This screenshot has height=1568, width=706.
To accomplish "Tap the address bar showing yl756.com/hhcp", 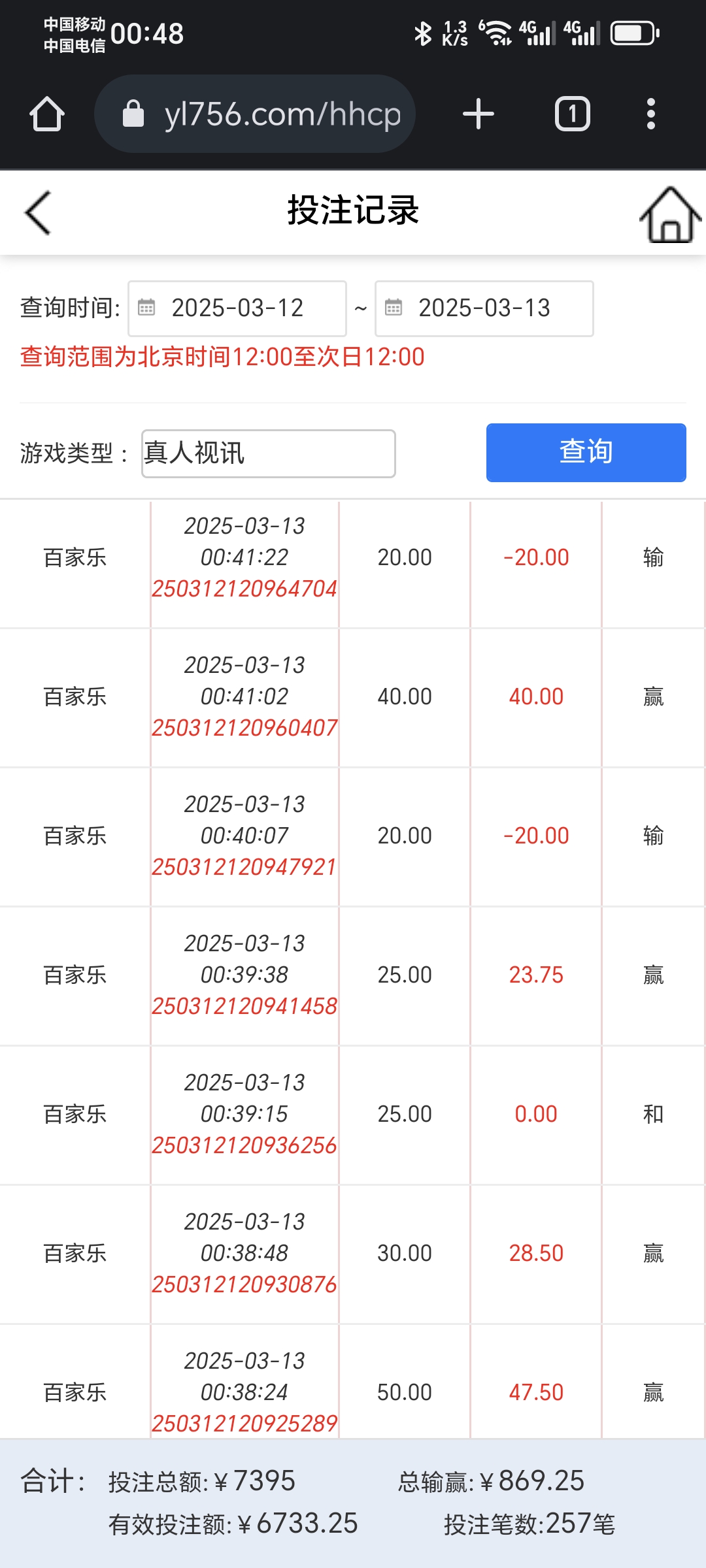I will 281,112.
